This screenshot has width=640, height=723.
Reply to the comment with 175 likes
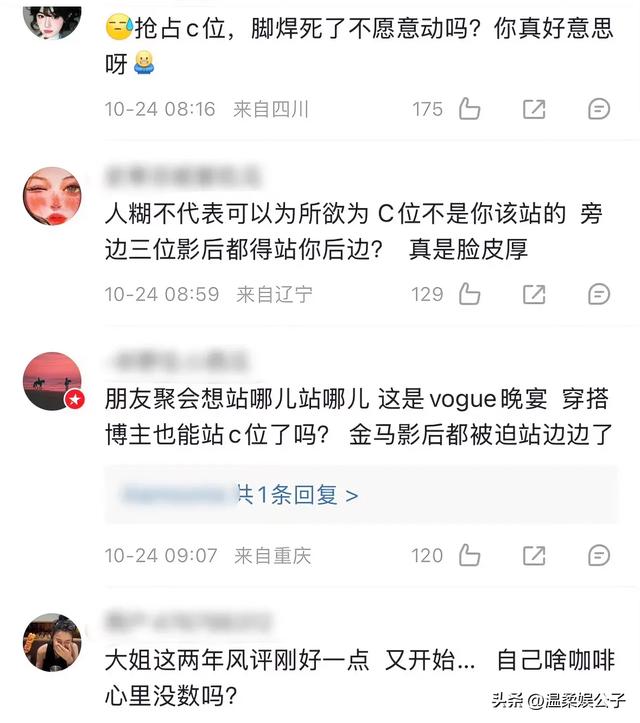tap(599, 109)
